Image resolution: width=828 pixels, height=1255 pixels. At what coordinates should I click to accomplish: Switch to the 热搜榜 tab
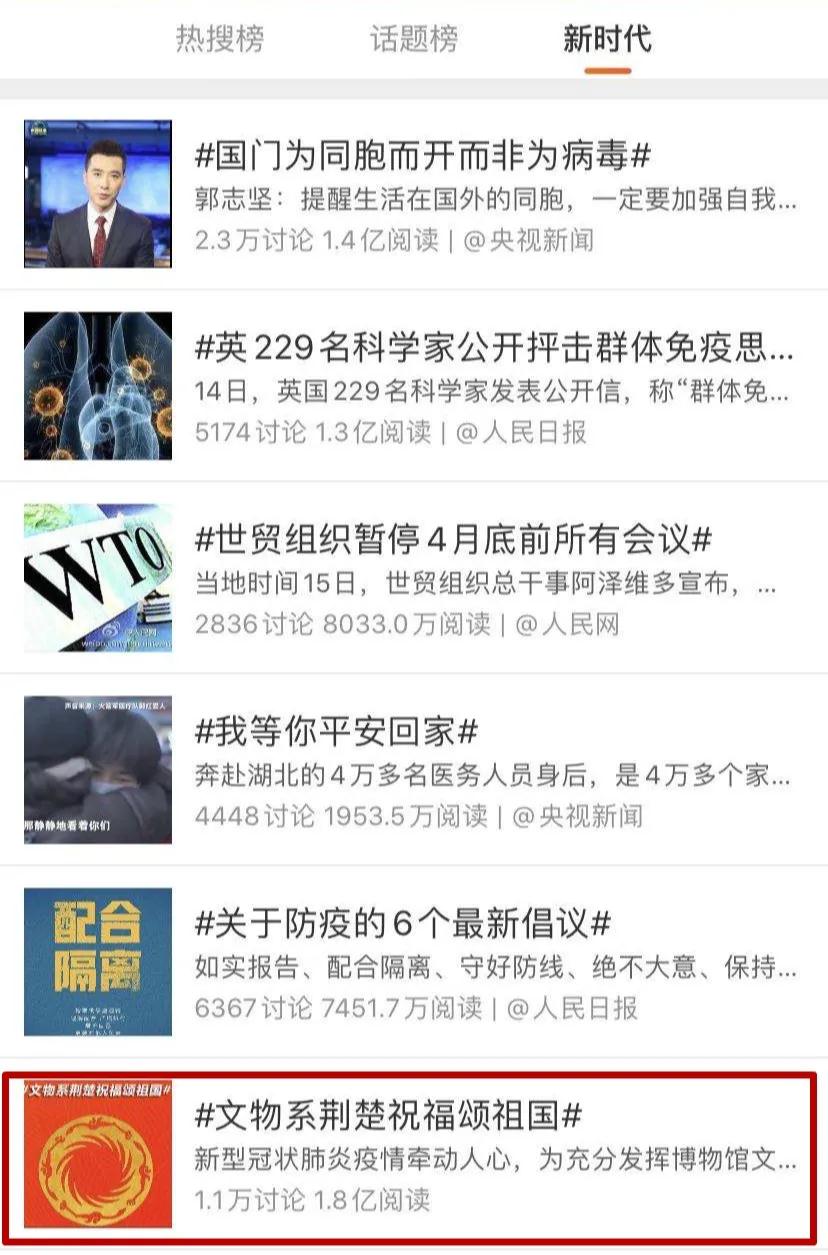coord(219,39)
